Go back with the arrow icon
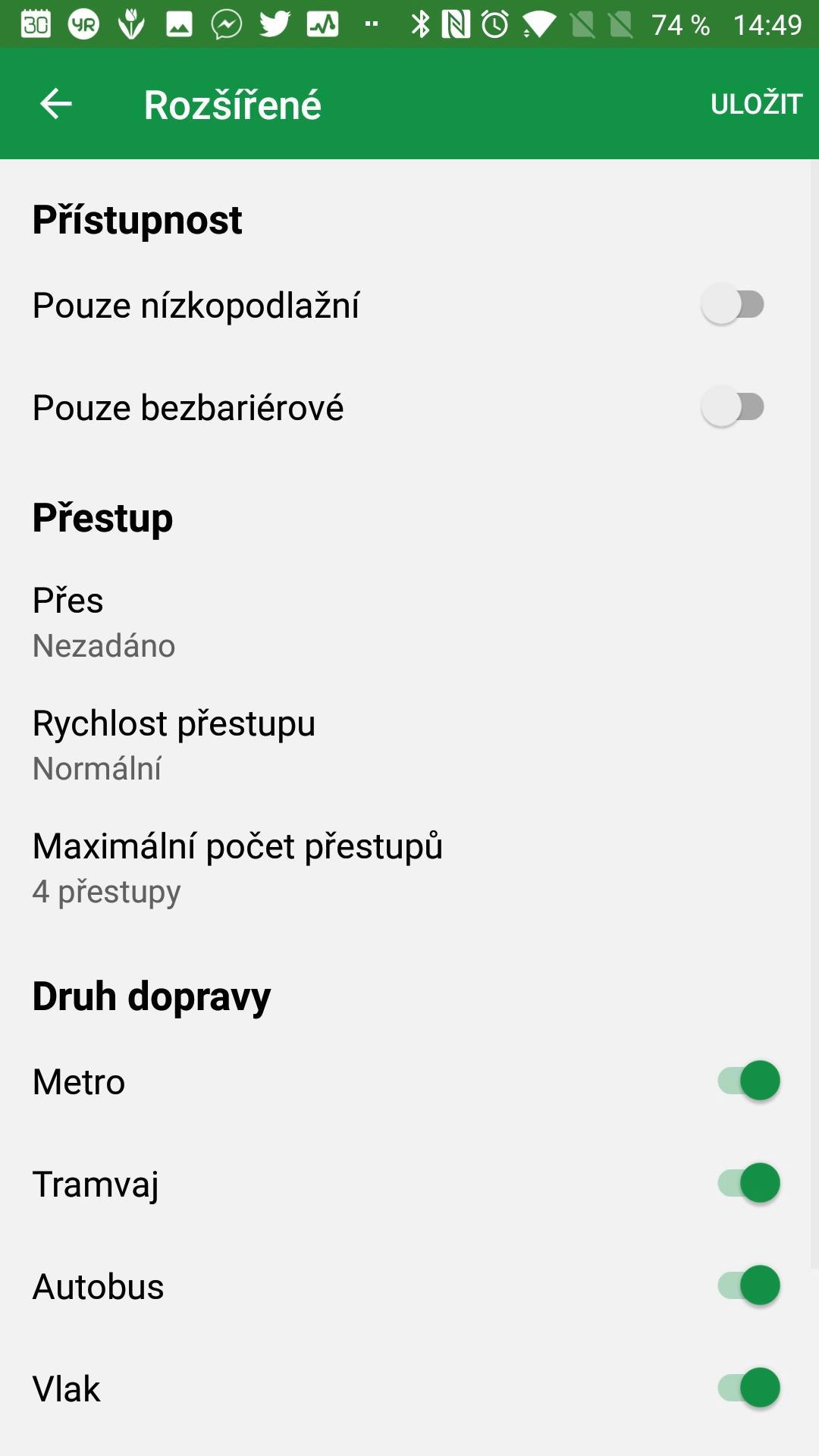819x1456 pixels. (55, 104)
